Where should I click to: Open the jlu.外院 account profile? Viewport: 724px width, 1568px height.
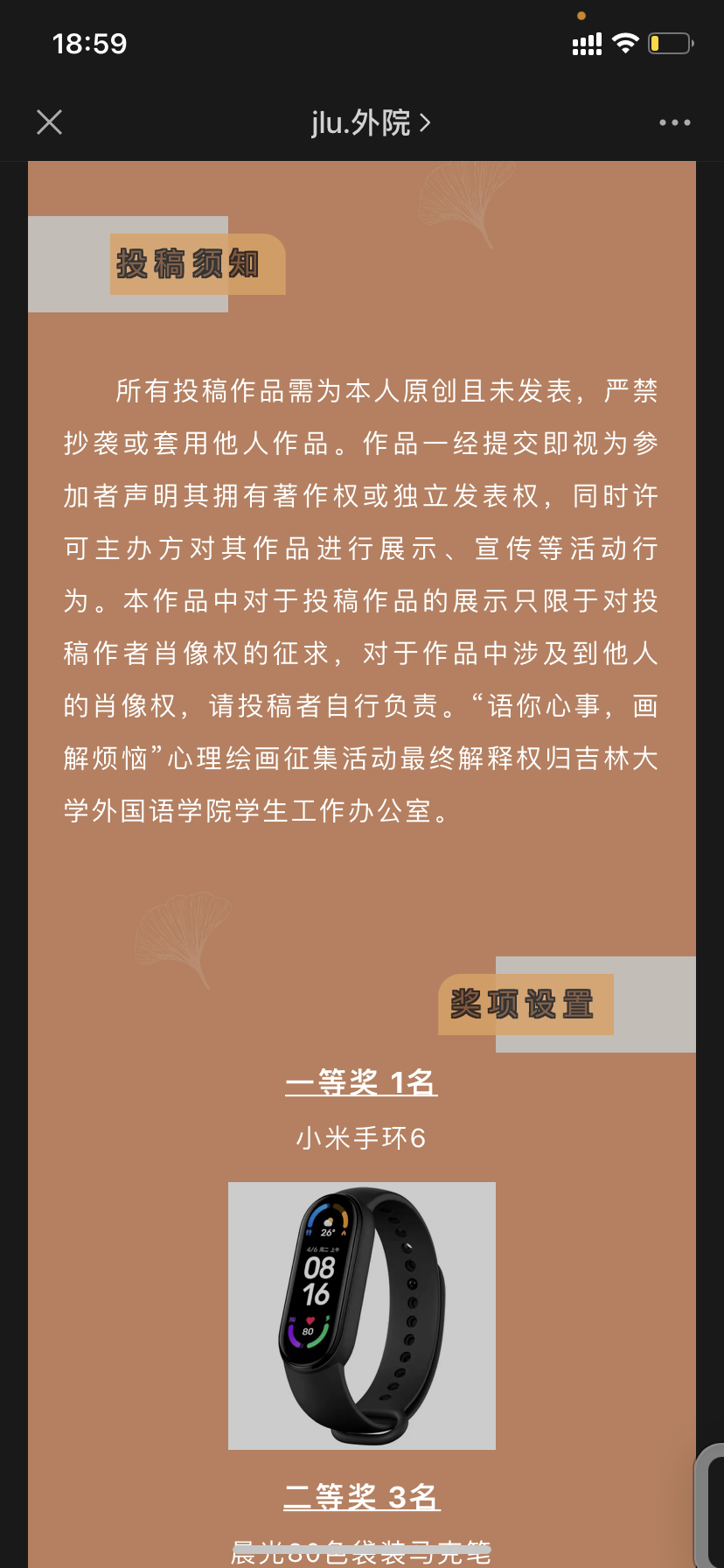coord(370,122)
